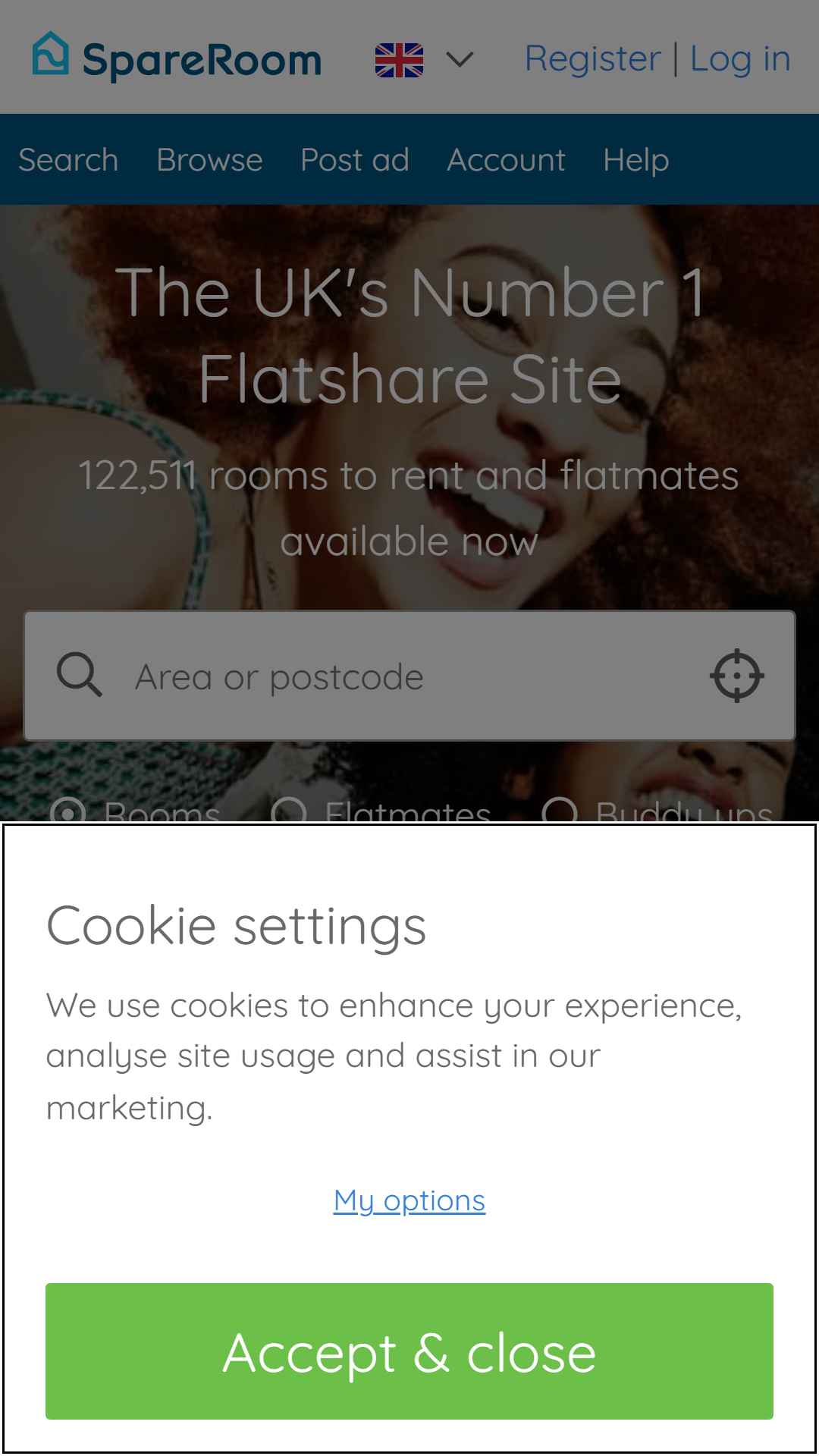
Task: Open the Register link
Action: pyautogui.click(x=593, y=58)
